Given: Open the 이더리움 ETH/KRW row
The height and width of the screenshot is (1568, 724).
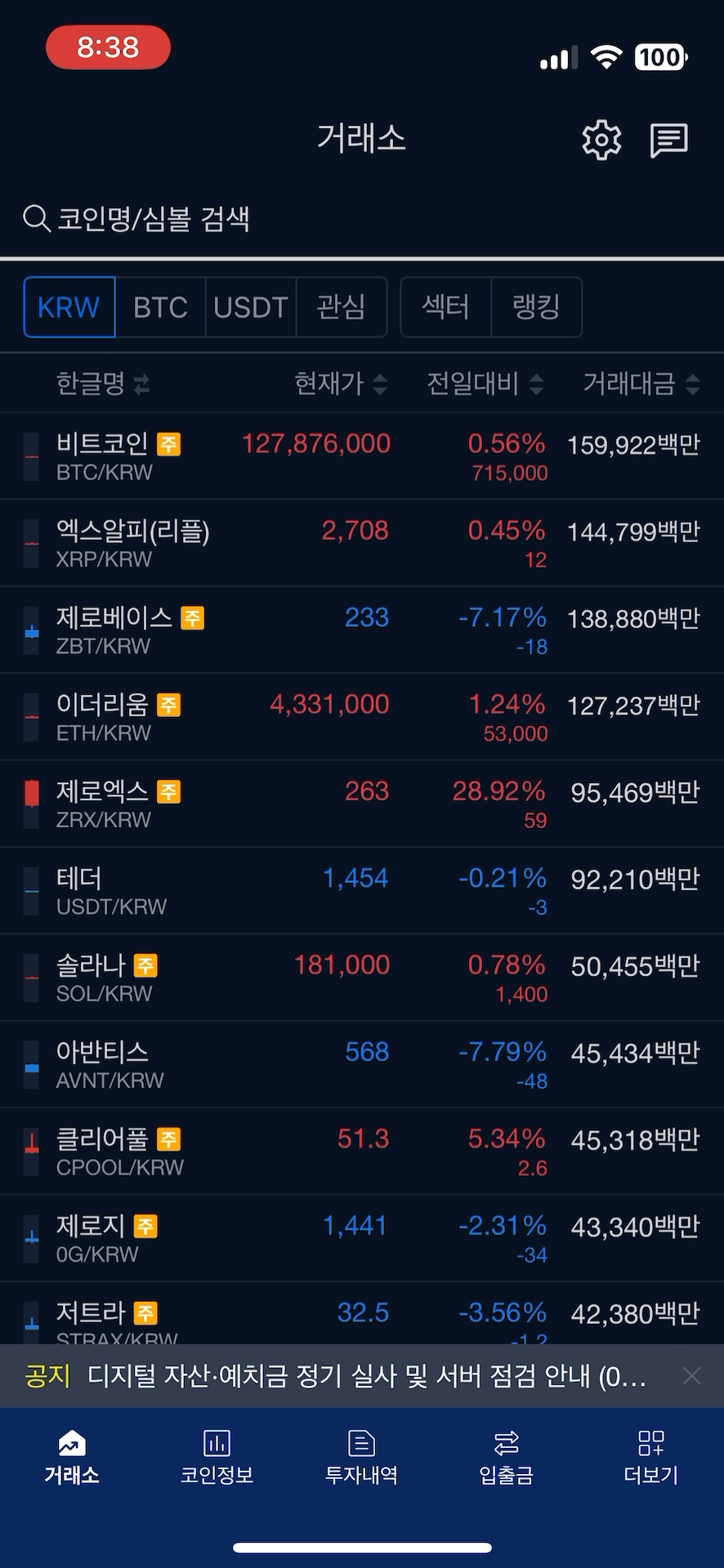Looking at the screenshot, I should (362, 717).
